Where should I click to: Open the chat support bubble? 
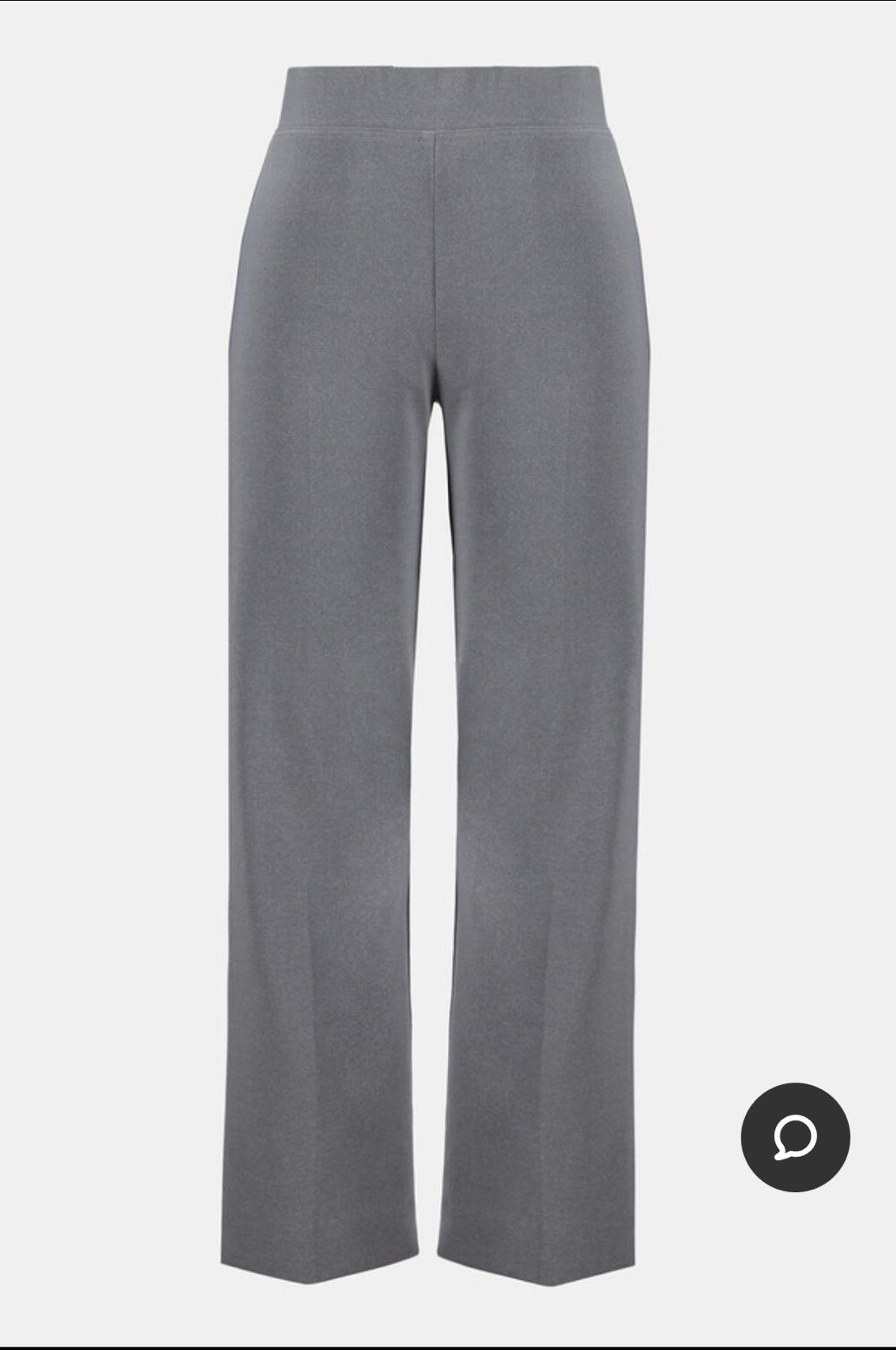pyautogui.click(x=795, y=1137)
